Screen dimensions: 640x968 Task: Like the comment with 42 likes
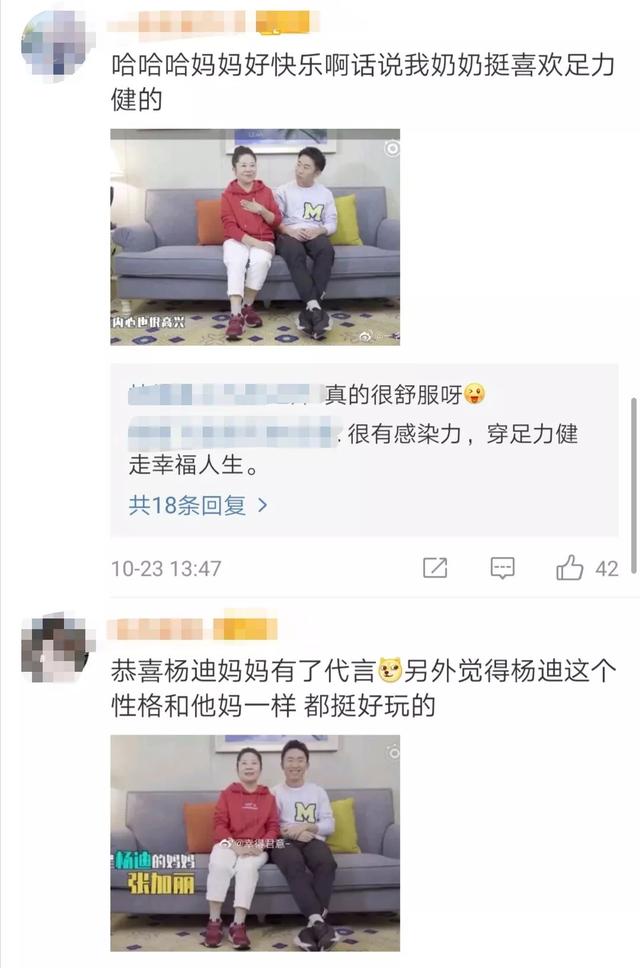coord(571,568)
